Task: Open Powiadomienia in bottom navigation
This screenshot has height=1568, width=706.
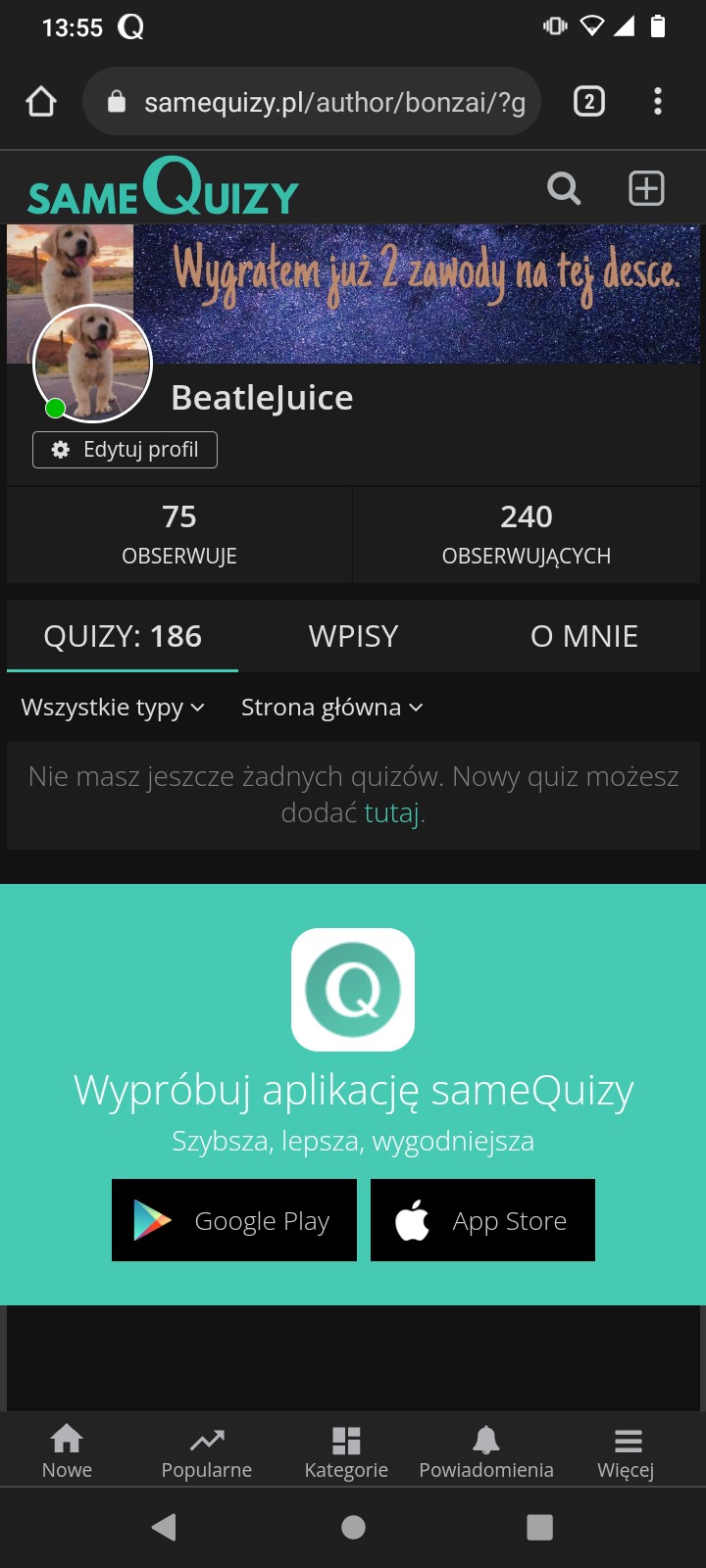Action: click(486, 1450)
